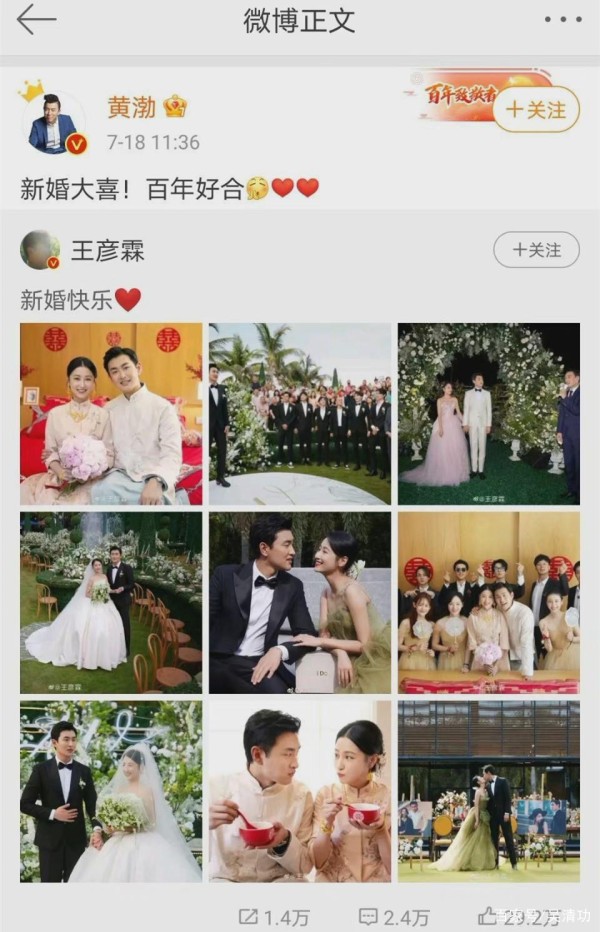Image resolution: width=600 pixels, height=932 pixels.
Task: Open the flower arch photo with pink gown
Action: (488, 414)
